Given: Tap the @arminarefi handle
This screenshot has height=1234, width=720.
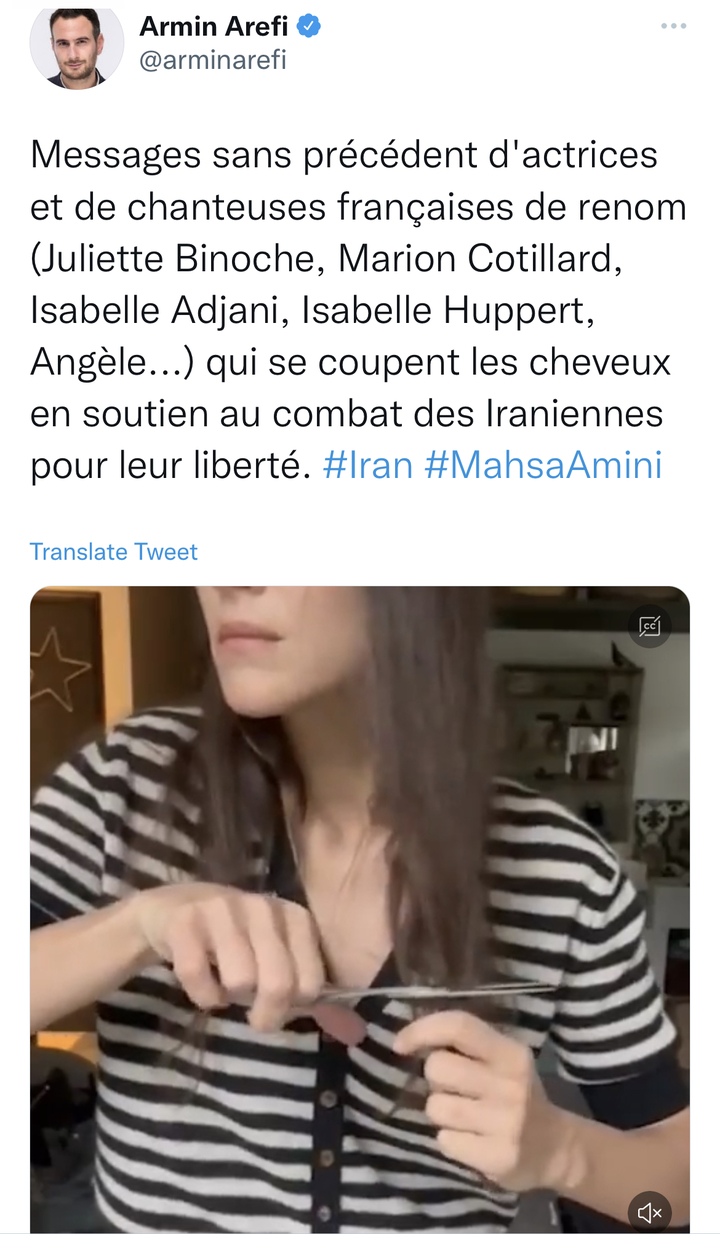Looking at the screenshot, I should 212,60.
